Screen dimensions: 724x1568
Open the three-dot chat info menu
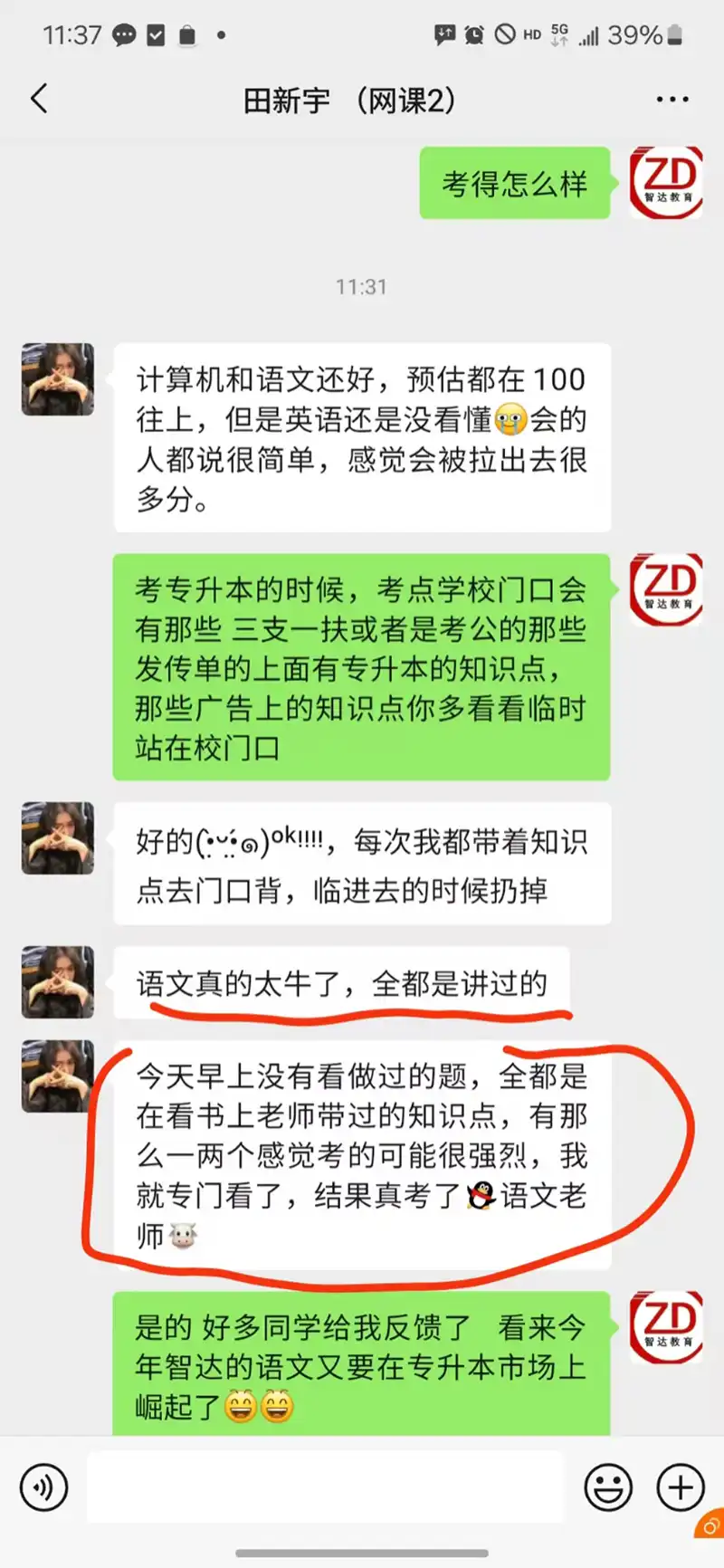(672, 100)
